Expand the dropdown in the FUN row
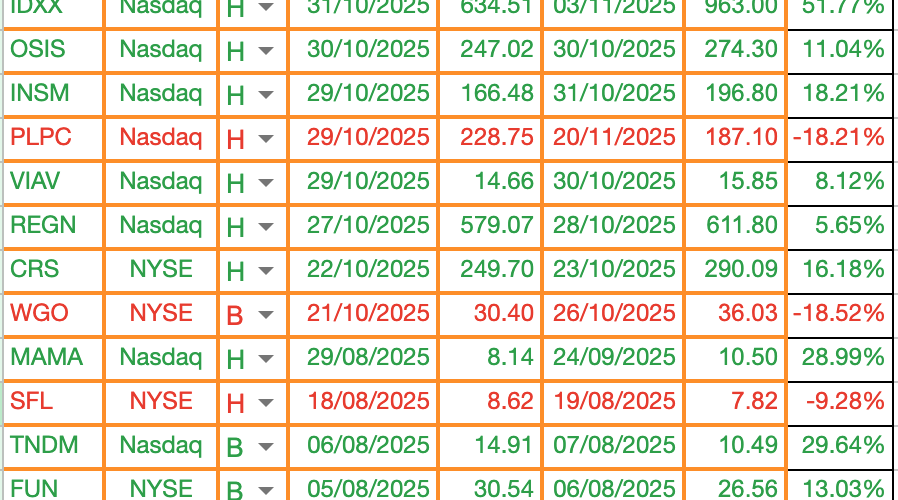Screen dimensions: 898x500 pyautogui.click(x=265, y=490)
